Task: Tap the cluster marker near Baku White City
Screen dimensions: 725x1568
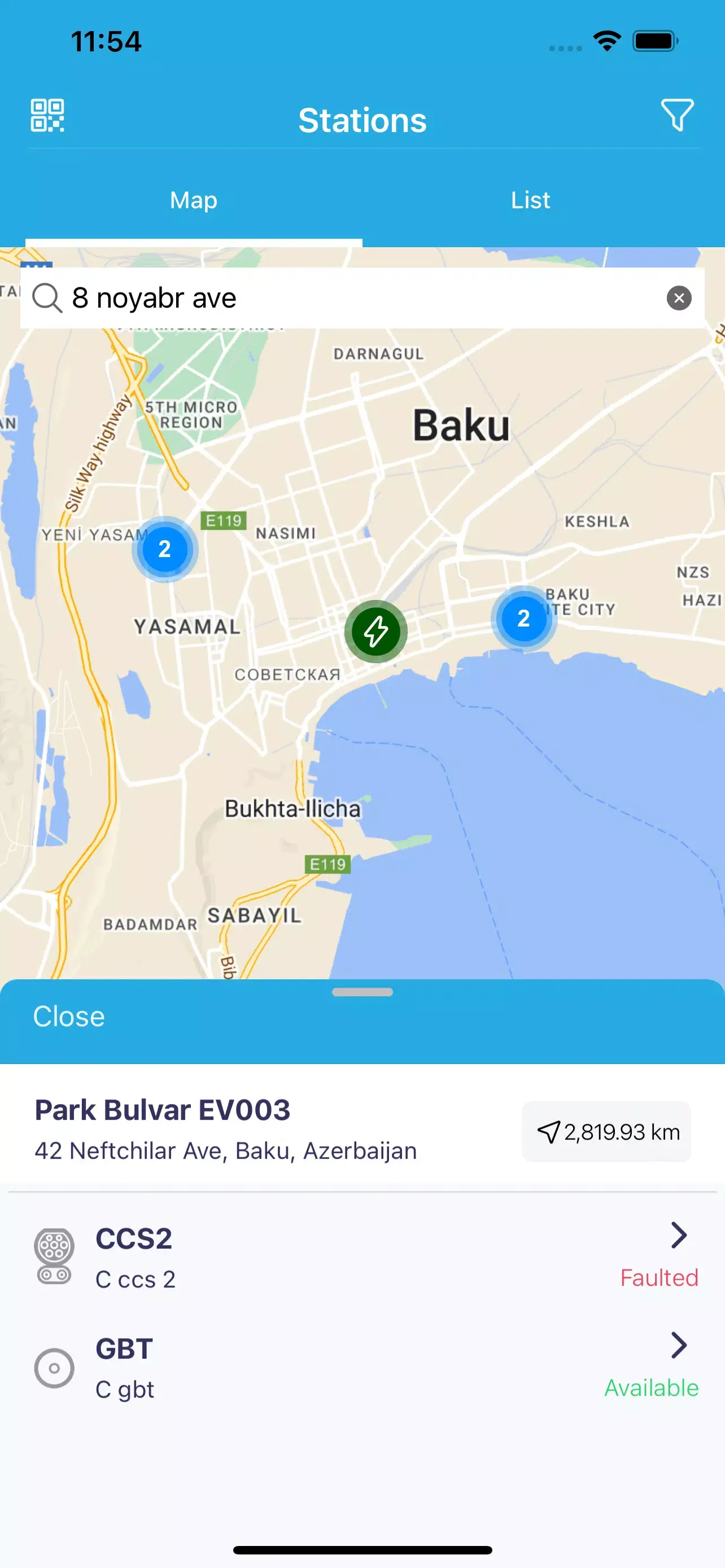Action: tap(523, 619)
